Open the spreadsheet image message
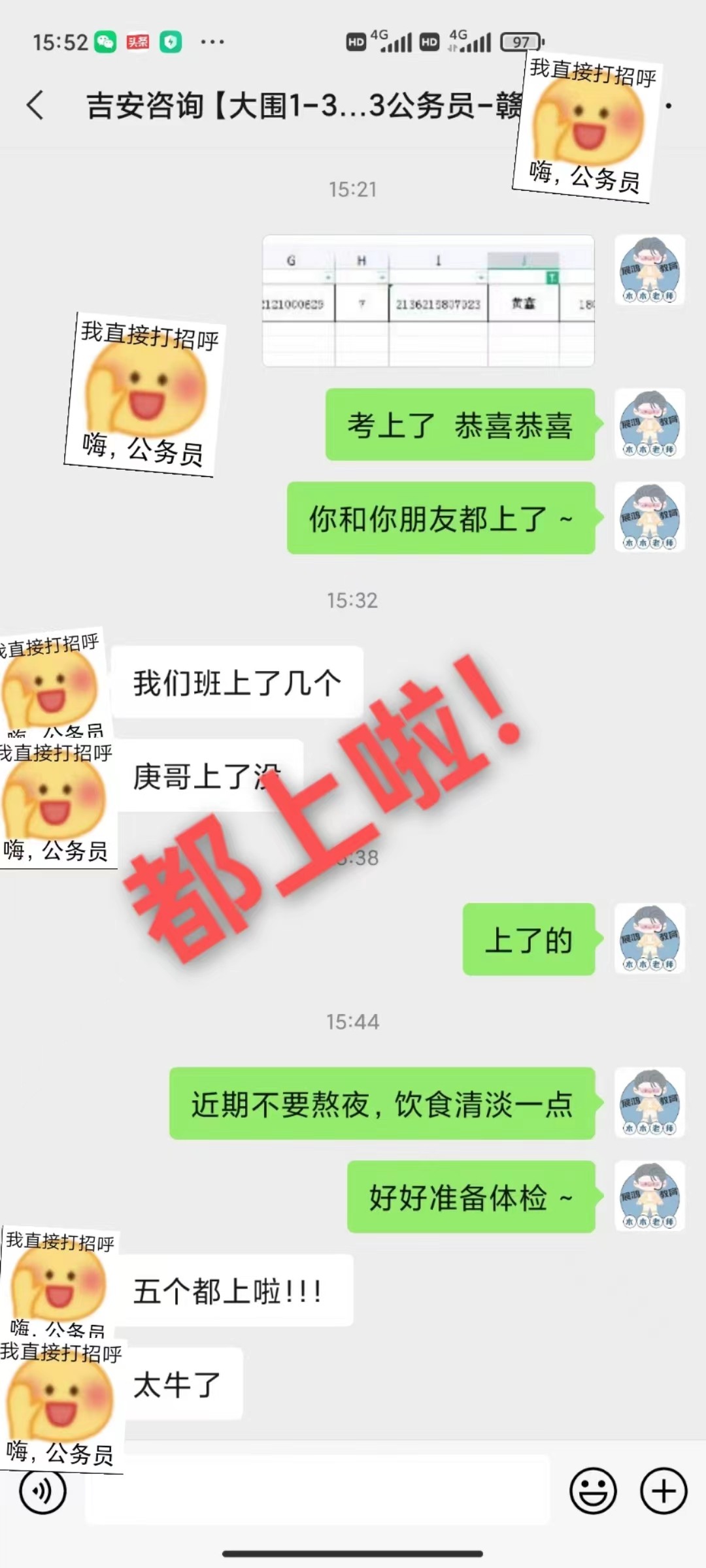The image size is (706, 1568). tap(428, 301)
